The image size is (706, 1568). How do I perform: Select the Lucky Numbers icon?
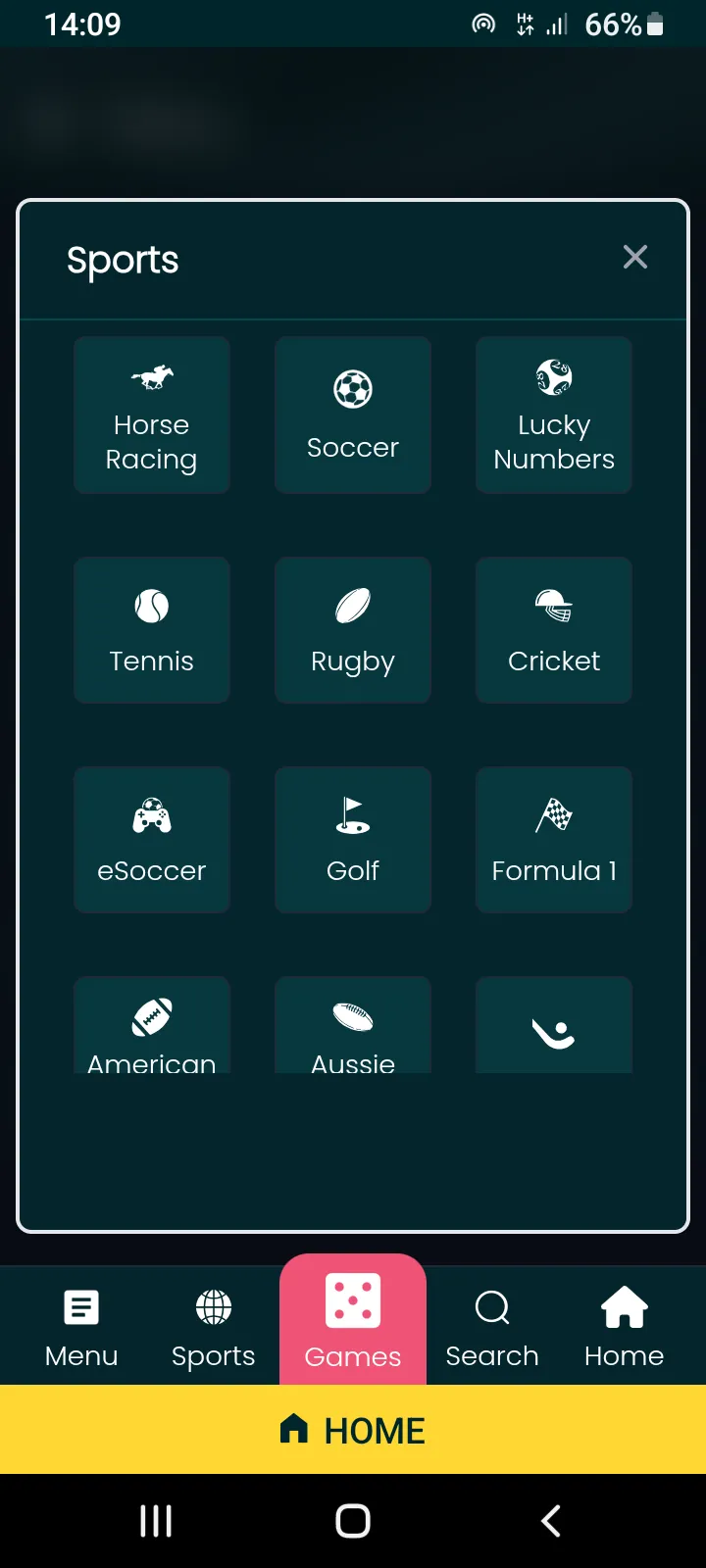coord(553,414)
